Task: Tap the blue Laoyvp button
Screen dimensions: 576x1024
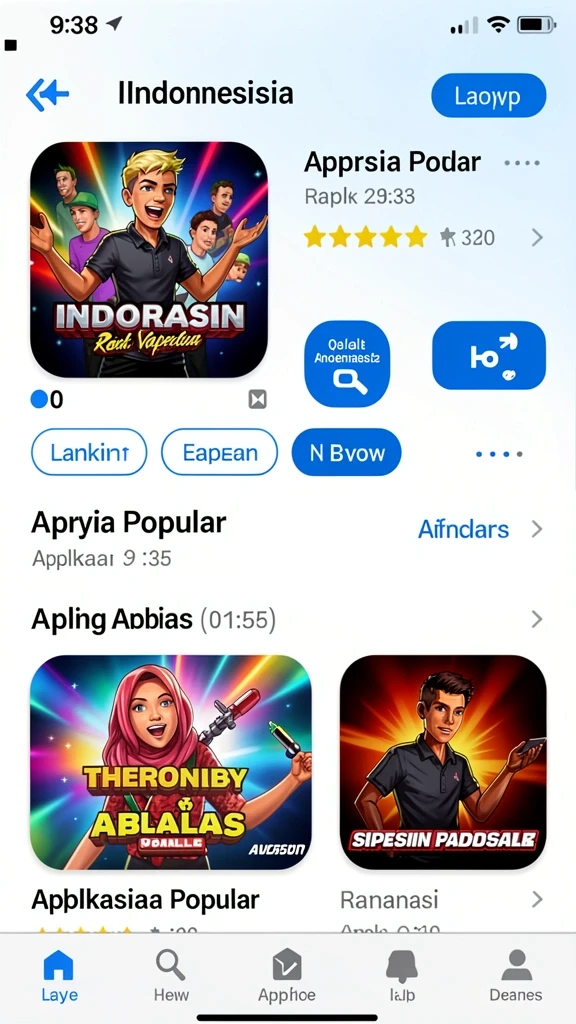Action: click(488, 95)
